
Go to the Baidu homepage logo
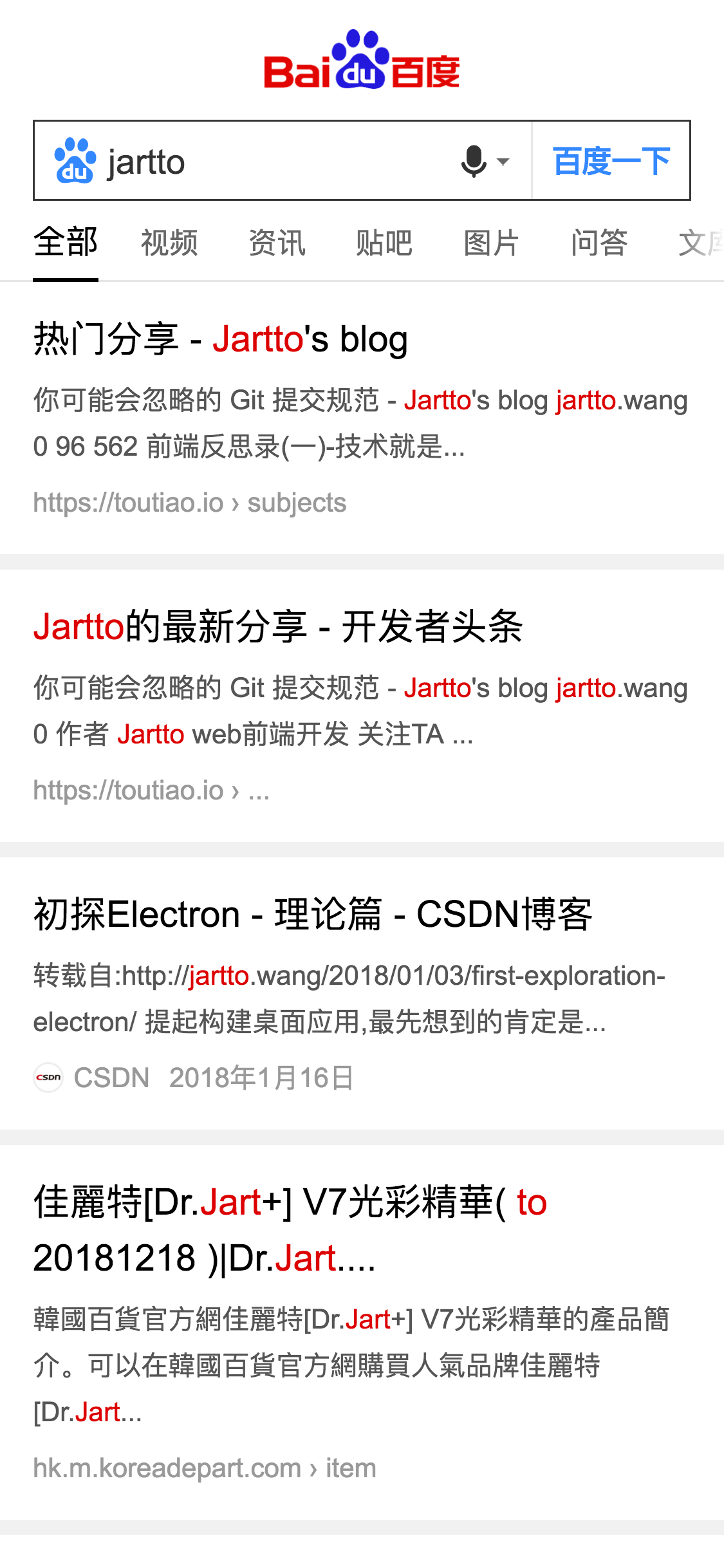(x=362, y=61)
